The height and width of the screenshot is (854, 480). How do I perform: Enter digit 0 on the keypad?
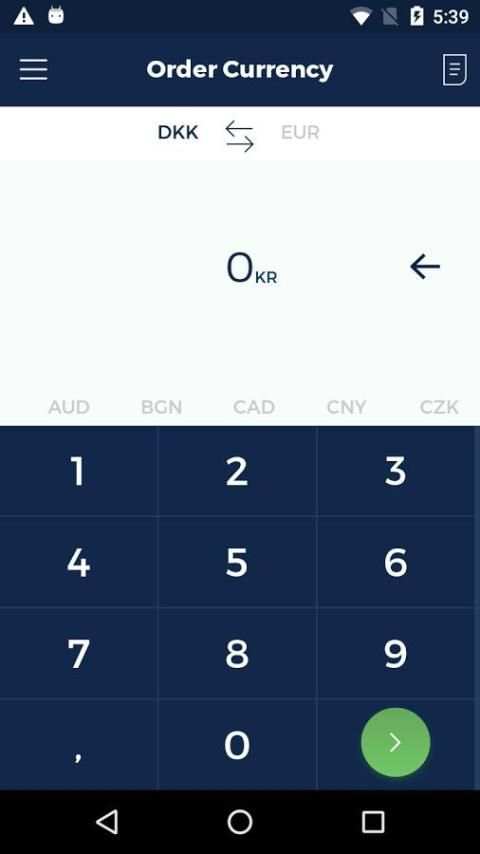coord(237,745)
